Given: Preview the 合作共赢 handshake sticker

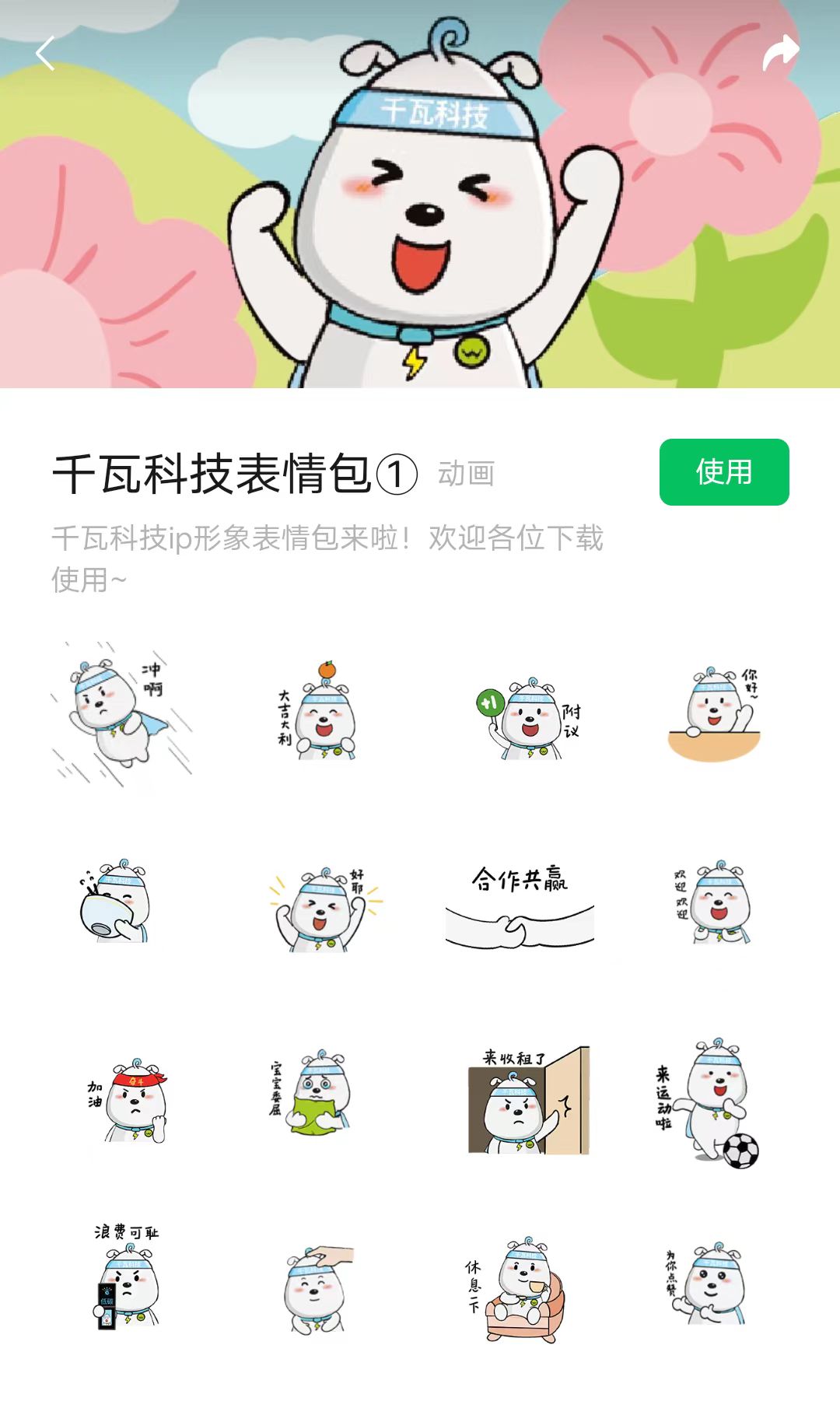Looking at the screenshot, I should [x=520, y=907].
